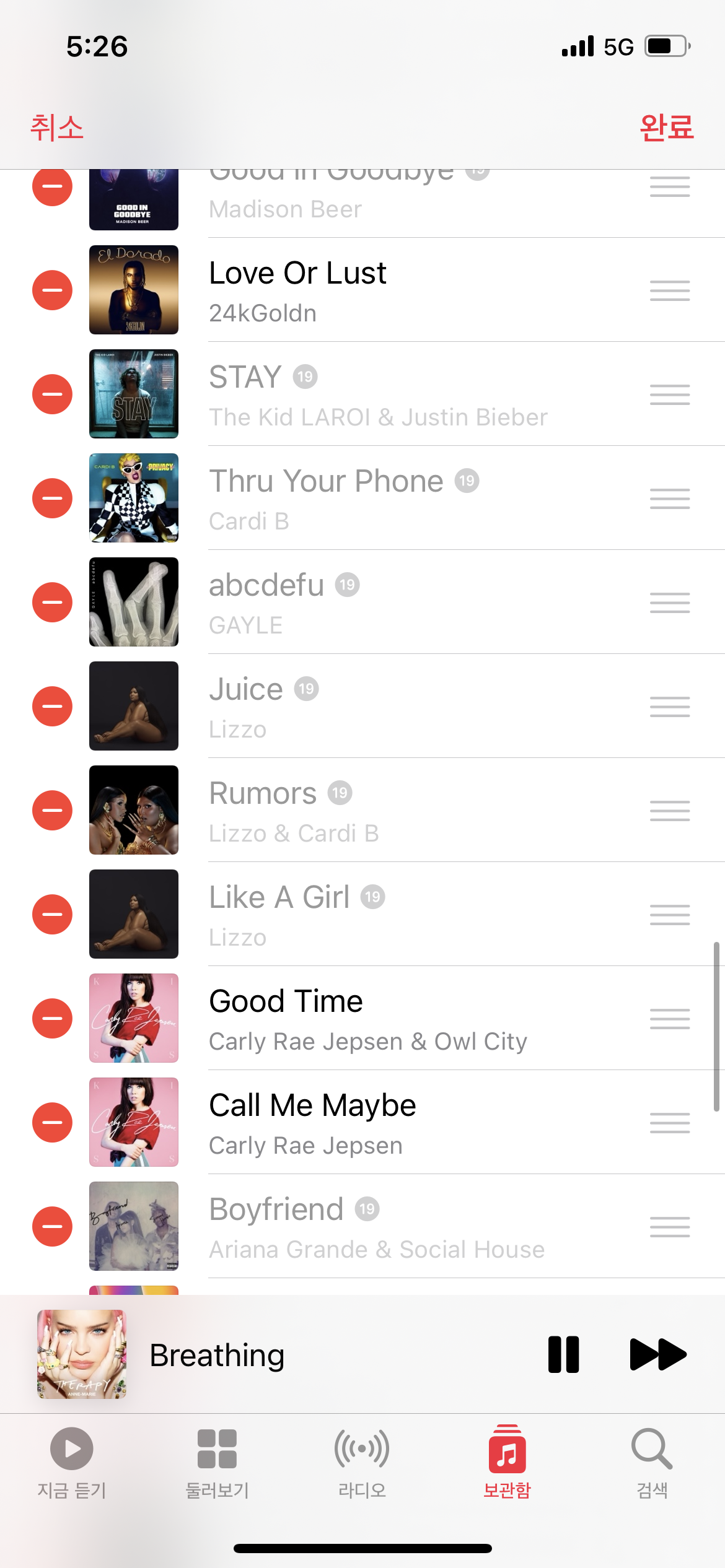Switch to 지금 듣기 tab

pyautogui.click(x=72, y=1463)
